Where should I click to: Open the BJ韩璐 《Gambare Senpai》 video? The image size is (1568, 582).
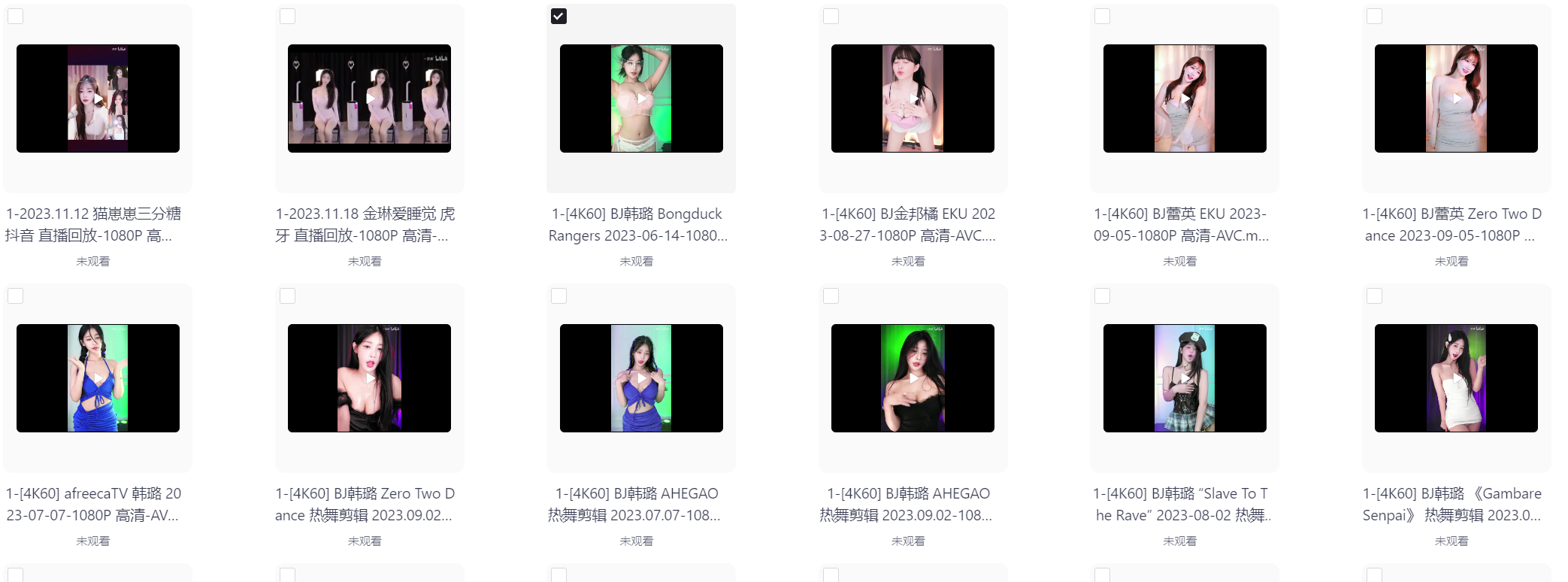pos(1456,378)
